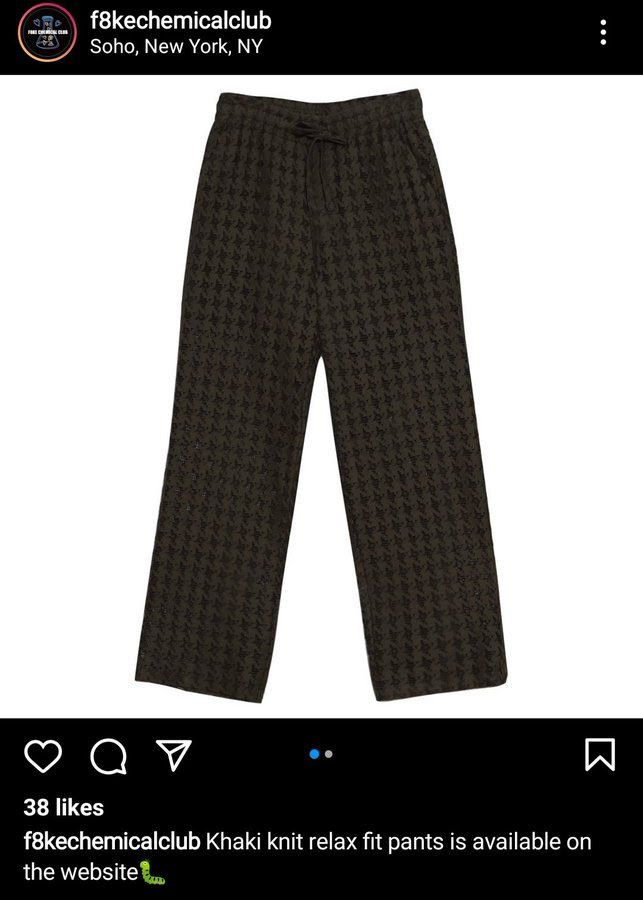Like the khaki knit pants post
This screenshot has width=643, height=900.
pos(43,756)
